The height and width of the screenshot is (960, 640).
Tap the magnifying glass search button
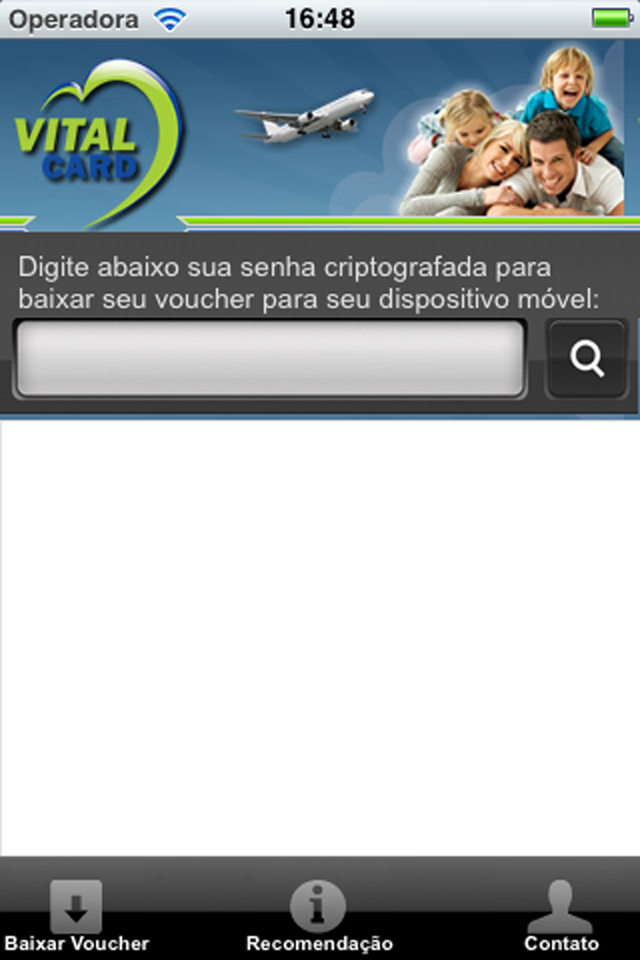[587, 359]
